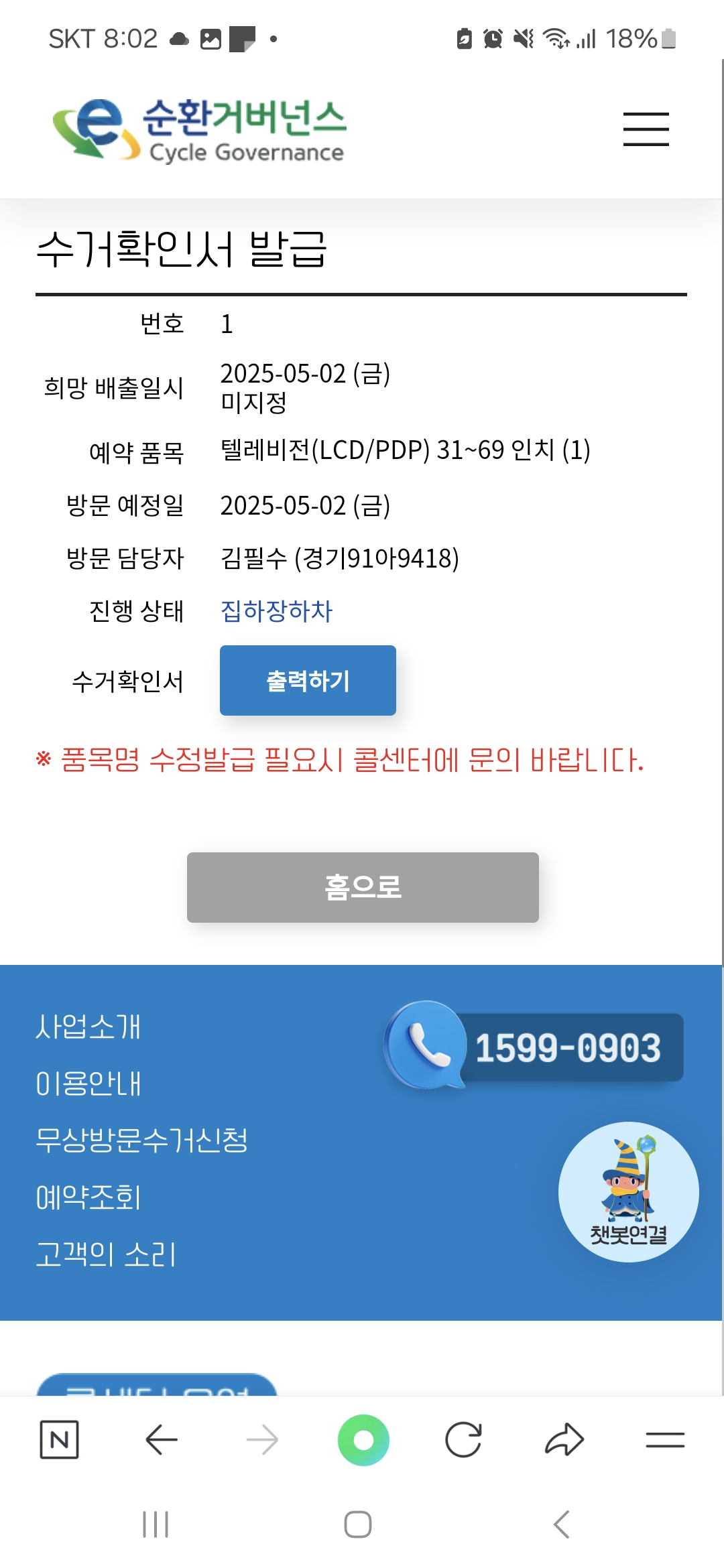
Task: Open the 예약조회 footer link
Action: pyautogui.click(x=88, y=1197)
